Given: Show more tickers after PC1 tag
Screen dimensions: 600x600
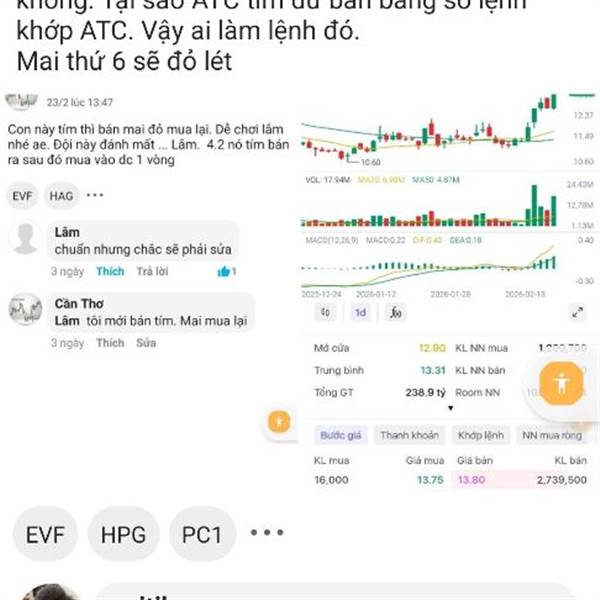Looking at the screenshot, I should click(267, 532).
